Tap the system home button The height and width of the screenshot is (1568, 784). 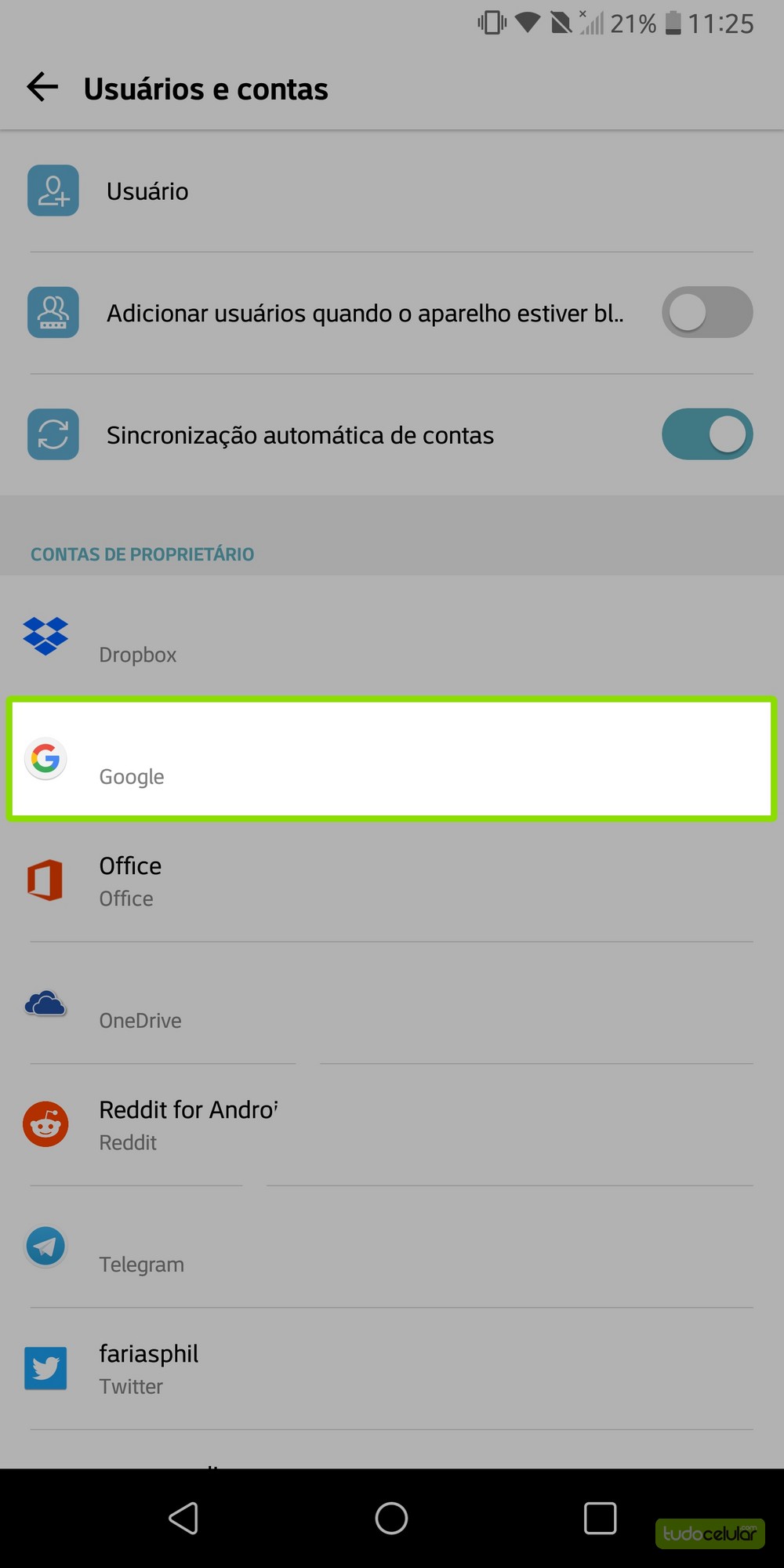click(391, 1518)
